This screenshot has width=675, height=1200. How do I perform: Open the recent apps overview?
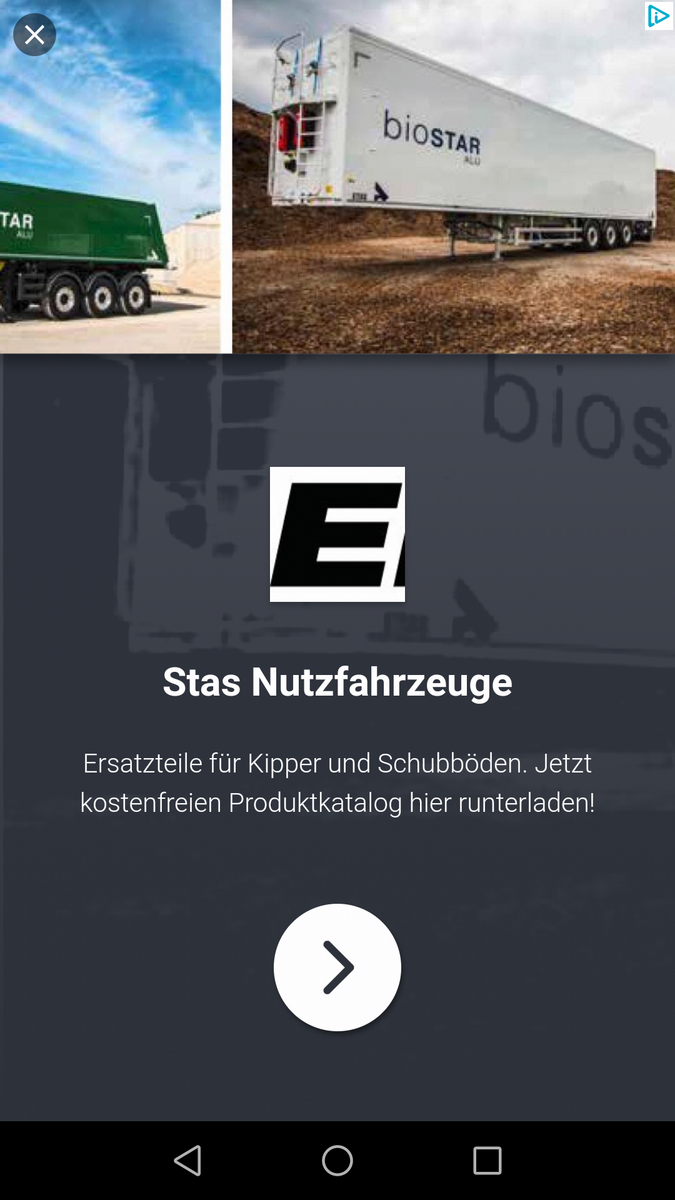pos(487,1160)
